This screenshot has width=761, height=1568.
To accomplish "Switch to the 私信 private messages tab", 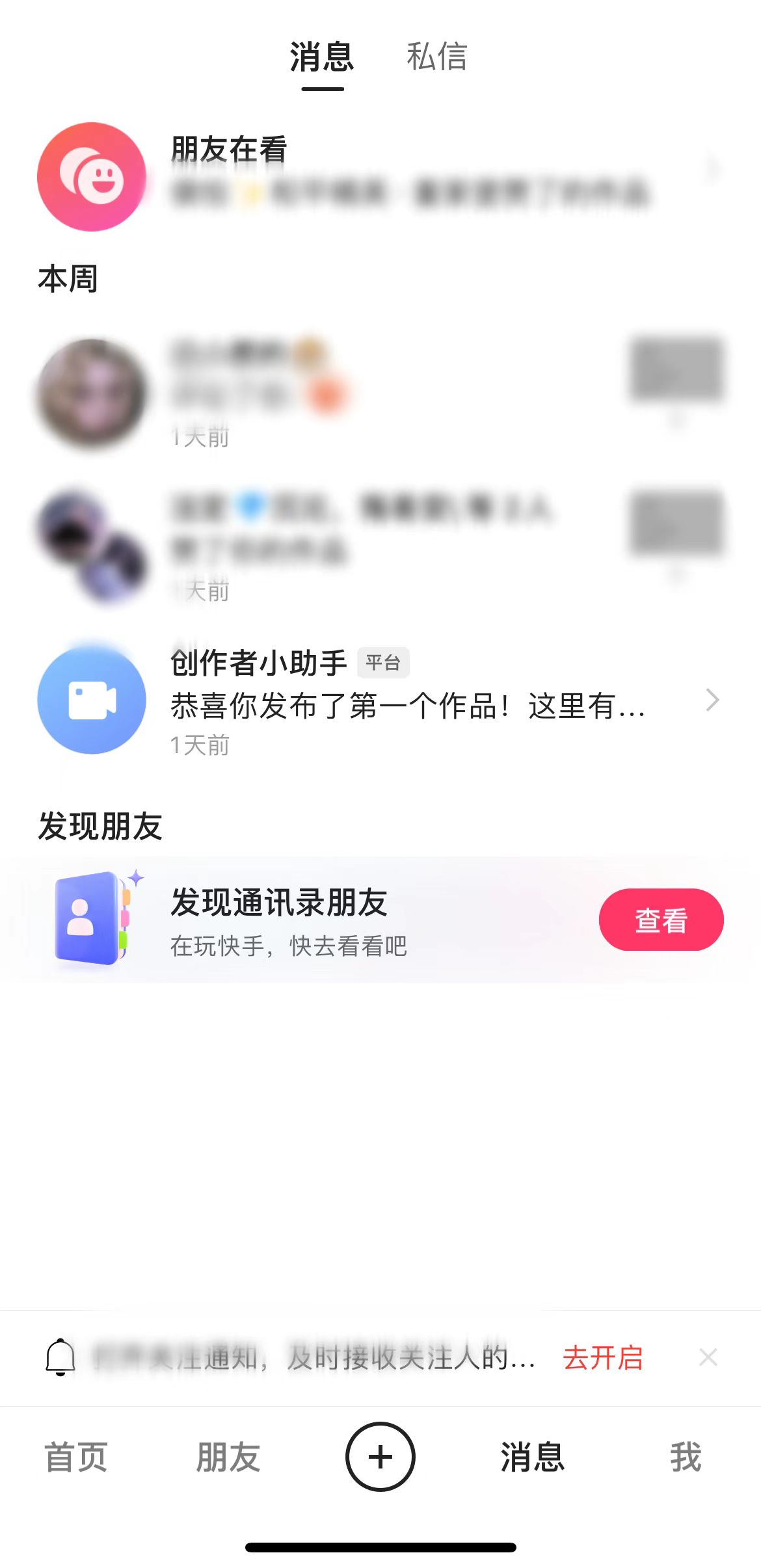I will pos(437,59).
